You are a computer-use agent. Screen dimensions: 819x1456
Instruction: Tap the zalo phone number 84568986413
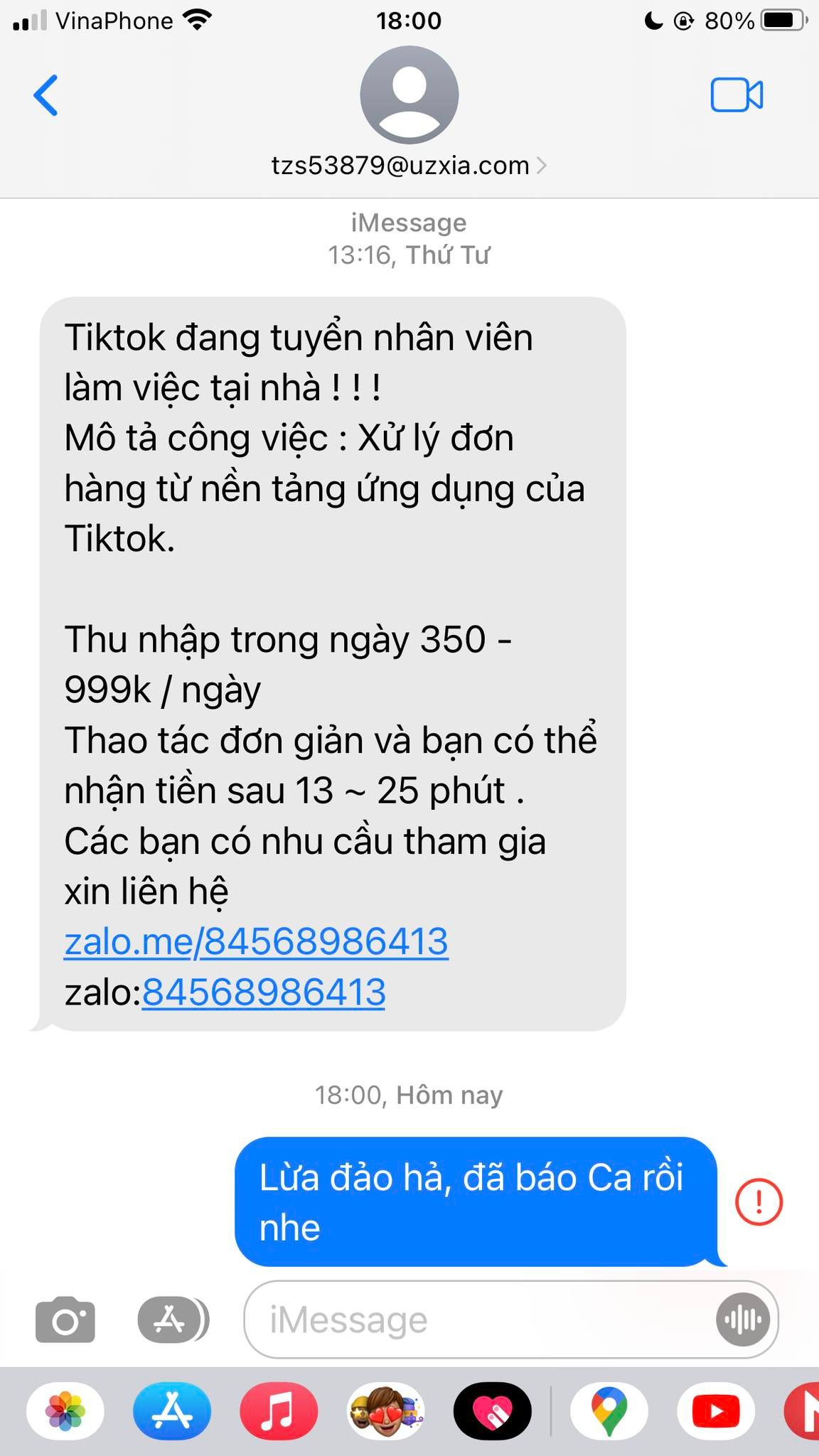pos(264,992)
